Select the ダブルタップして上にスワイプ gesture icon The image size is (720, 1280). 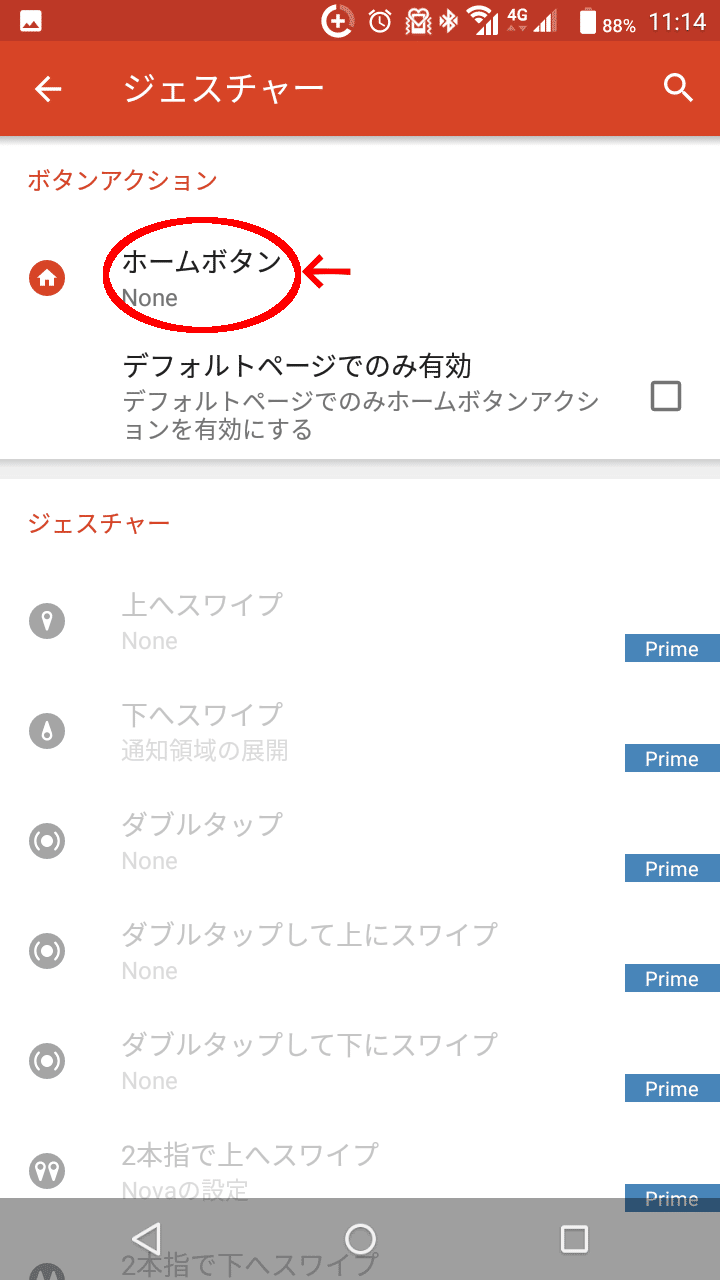pos(47,950)
